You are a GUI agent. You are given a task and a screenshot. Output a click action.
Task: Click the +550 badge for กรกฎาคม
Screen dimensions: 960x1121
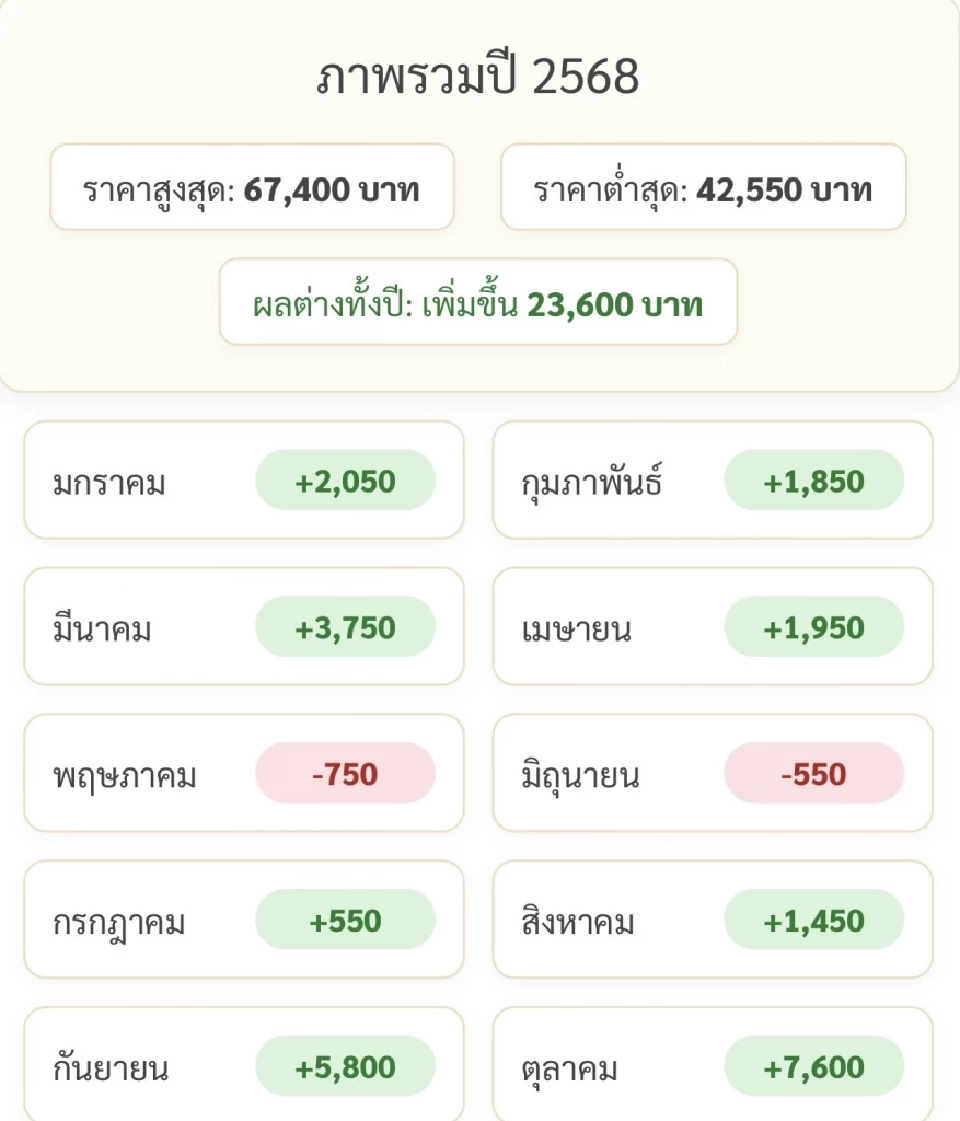pos(347,920)
